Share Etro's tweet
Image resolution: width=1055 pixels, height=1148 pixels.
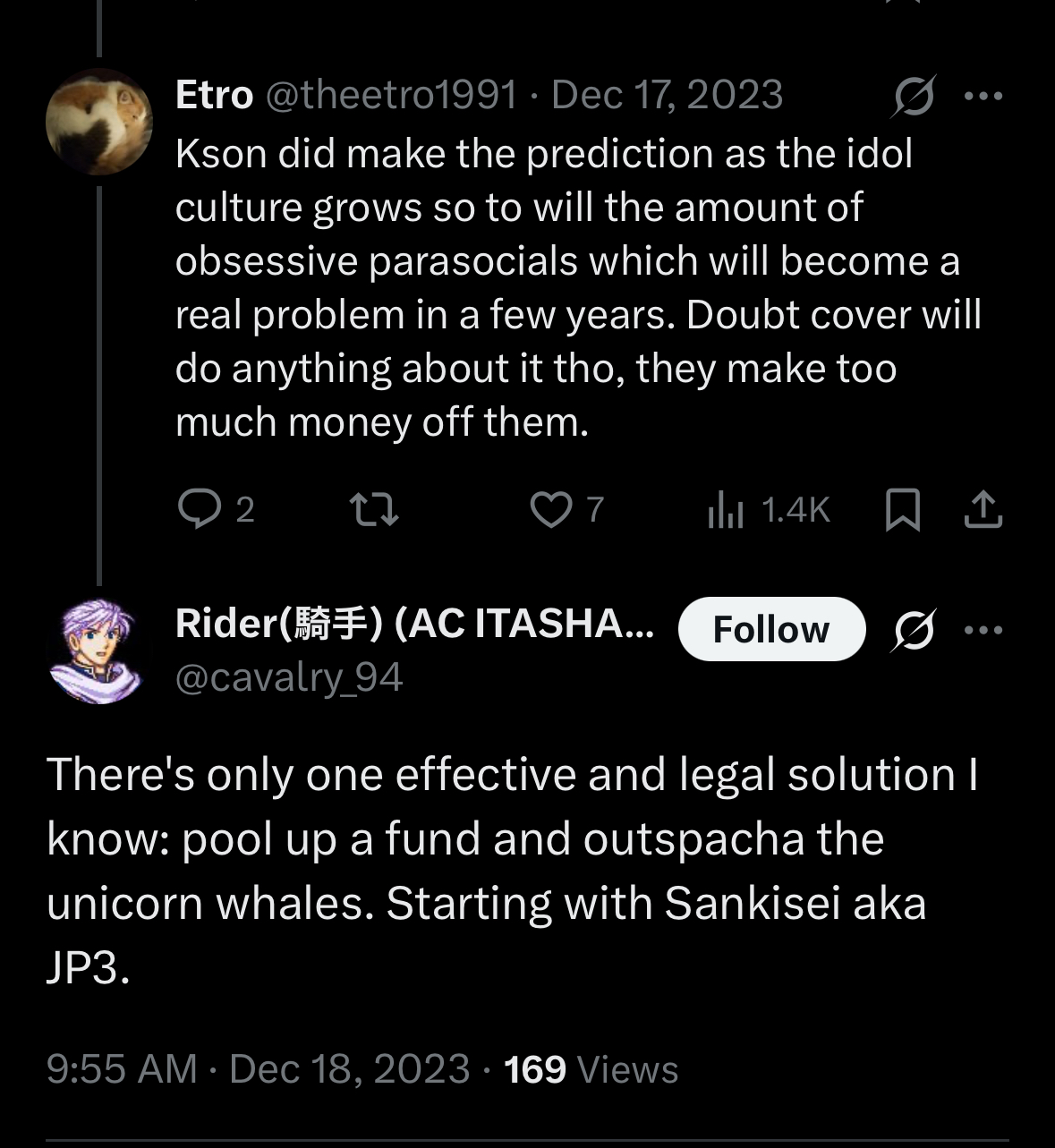click(983, 509)
